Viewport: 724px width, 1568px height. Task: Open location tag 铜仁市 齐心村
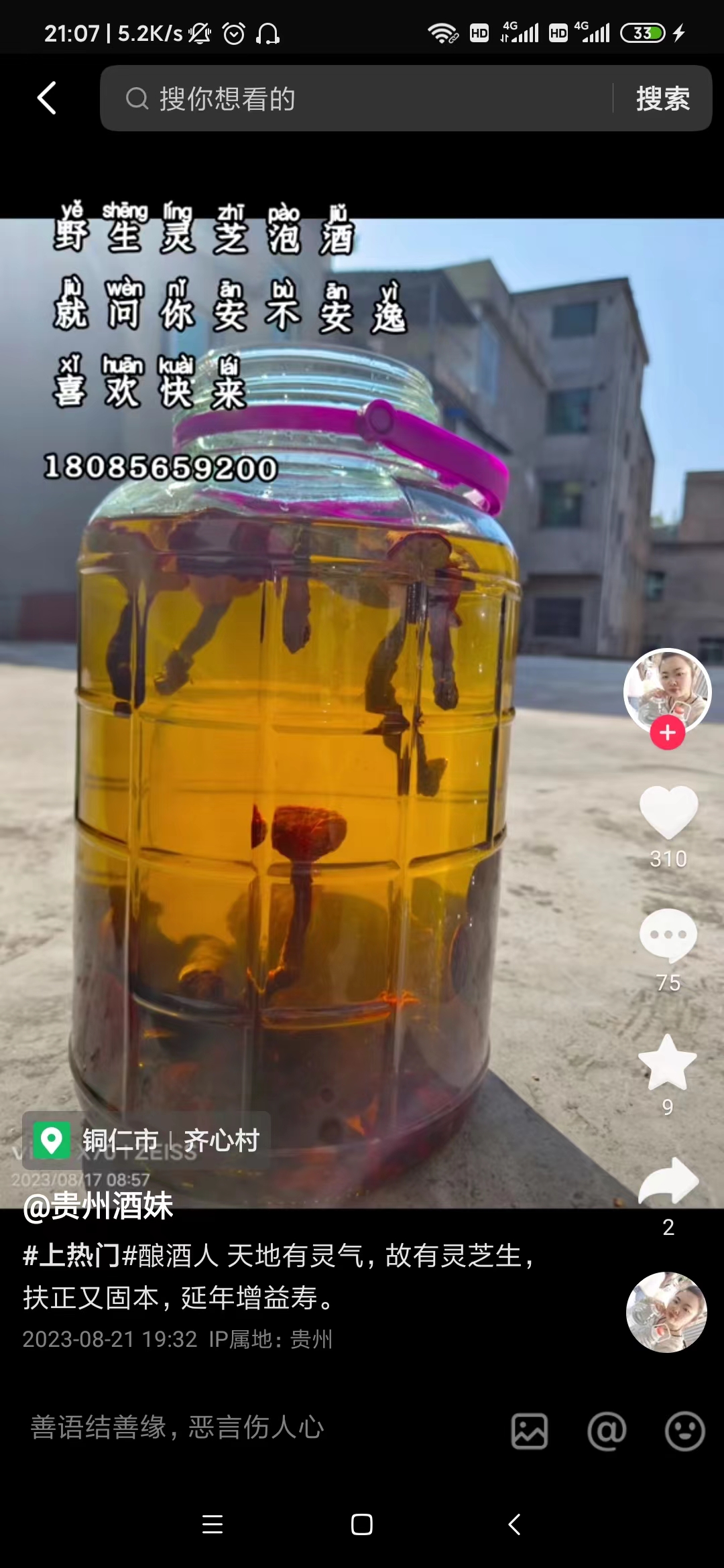pyautogui.click(x=147, y=1140)
